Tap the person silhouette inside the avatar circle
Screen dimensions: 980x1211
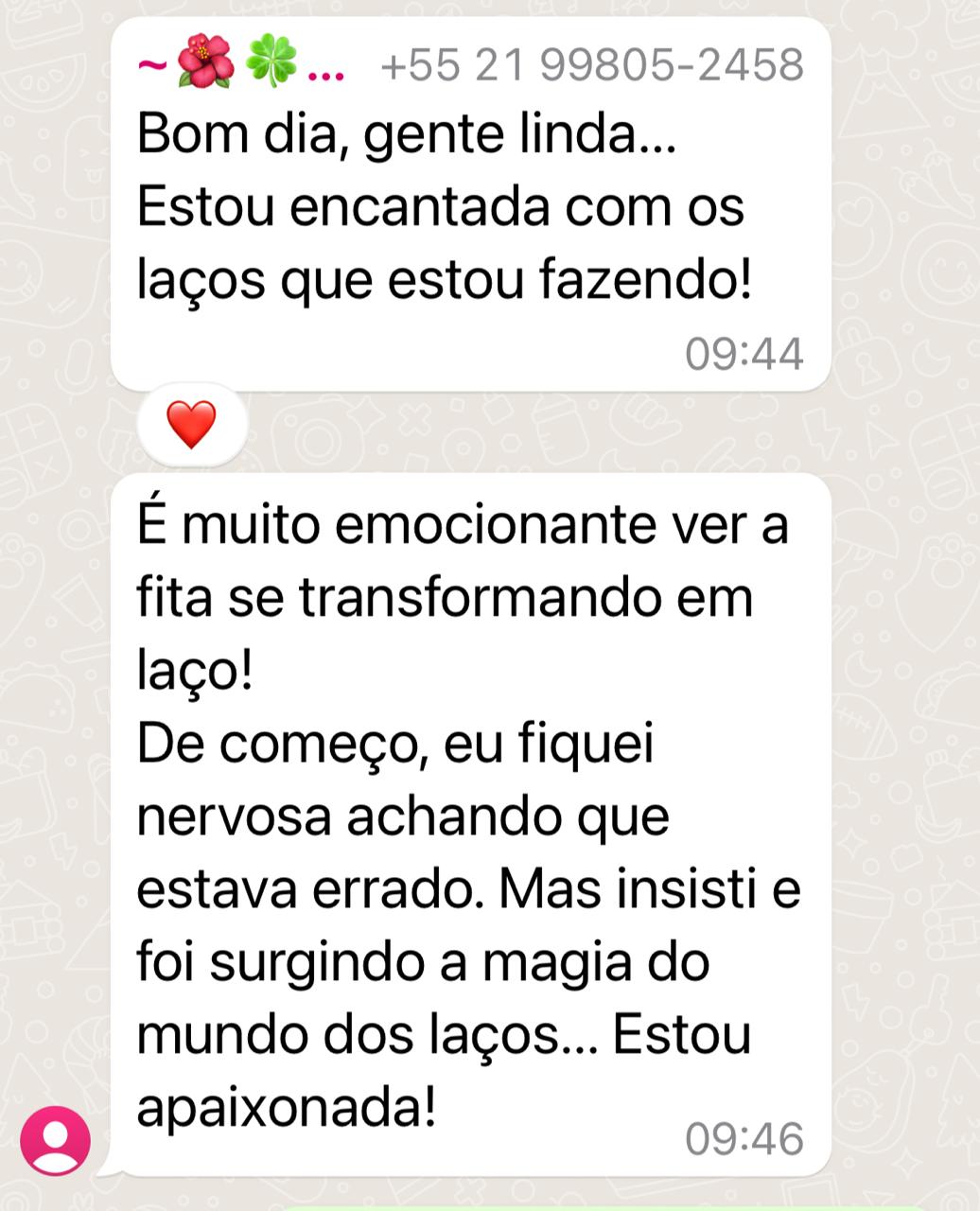(x=54, y=1139)
